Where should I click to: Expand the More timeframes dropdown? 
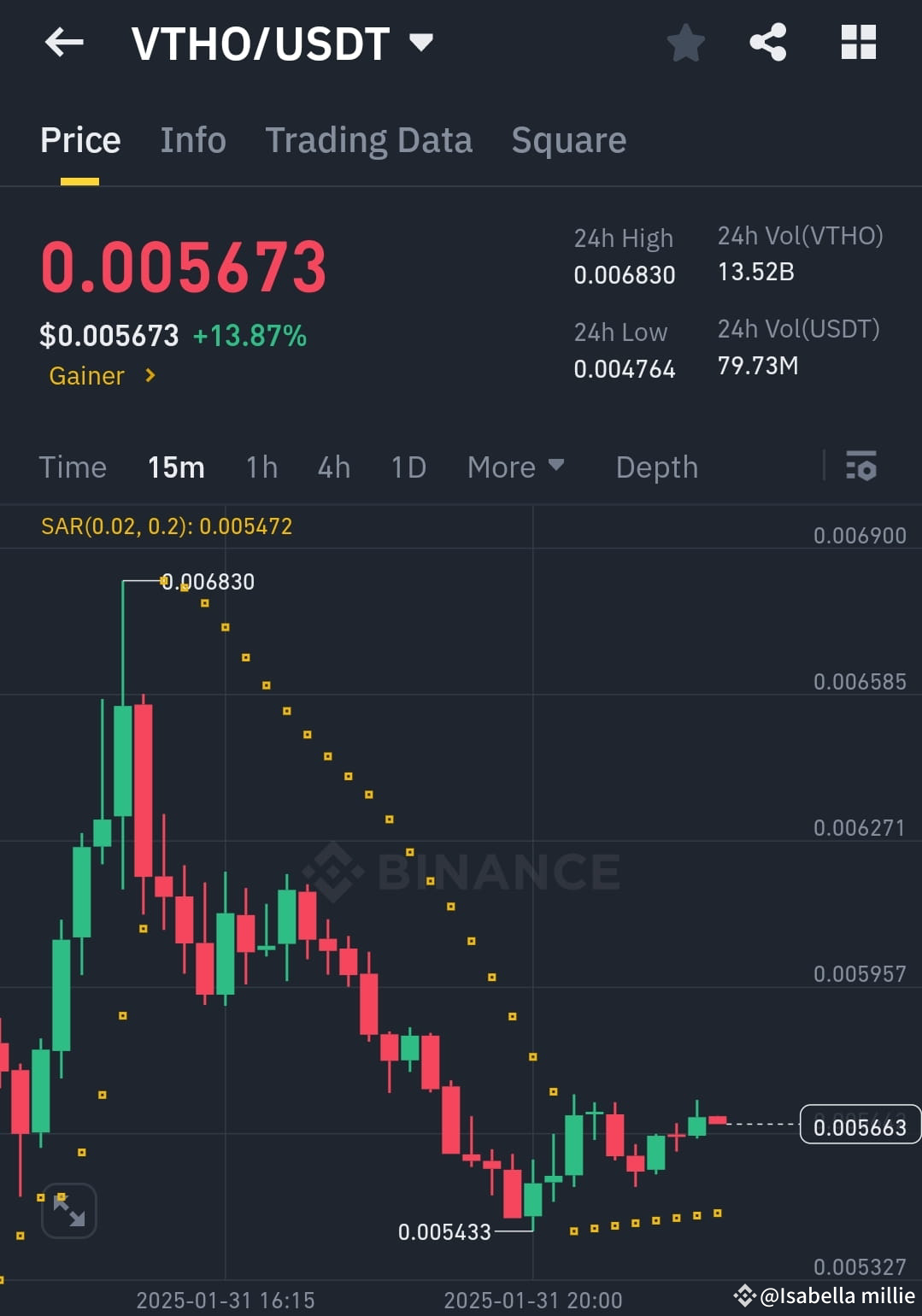pos(516,467)
